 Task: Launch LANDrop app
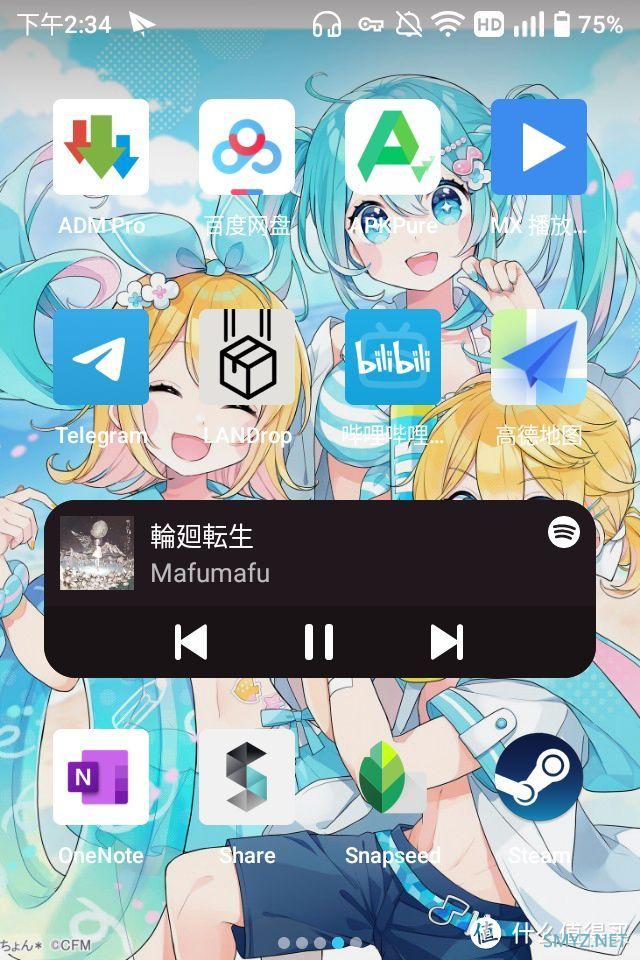click(247, 357)
